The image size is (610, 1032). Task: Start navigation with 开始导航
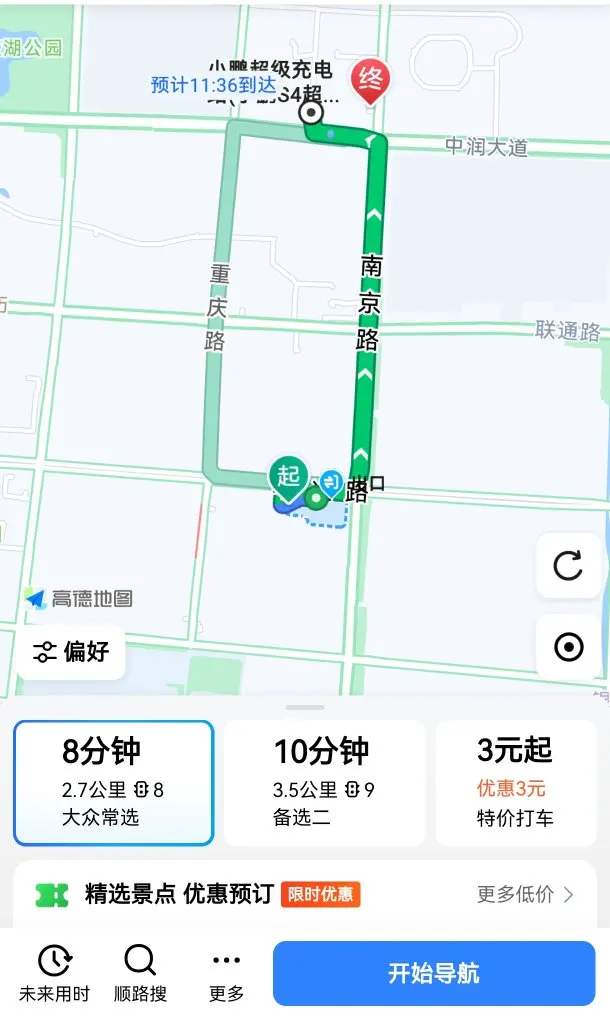434,973
